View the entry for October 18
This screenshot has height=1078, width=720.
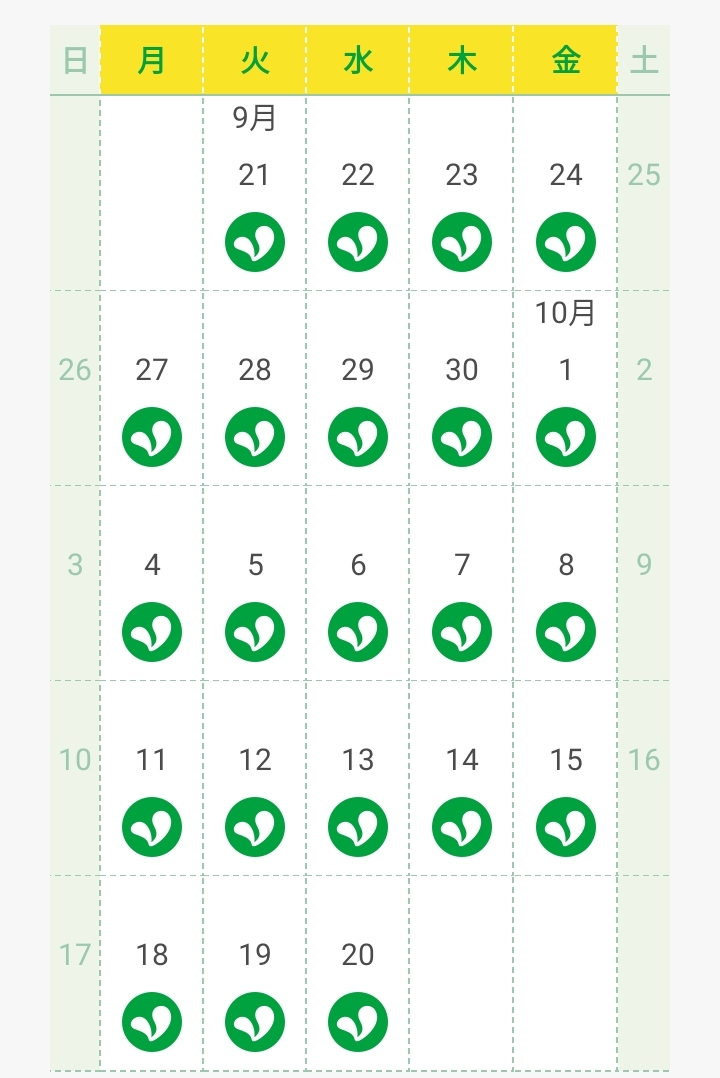(x=151, y=973)
